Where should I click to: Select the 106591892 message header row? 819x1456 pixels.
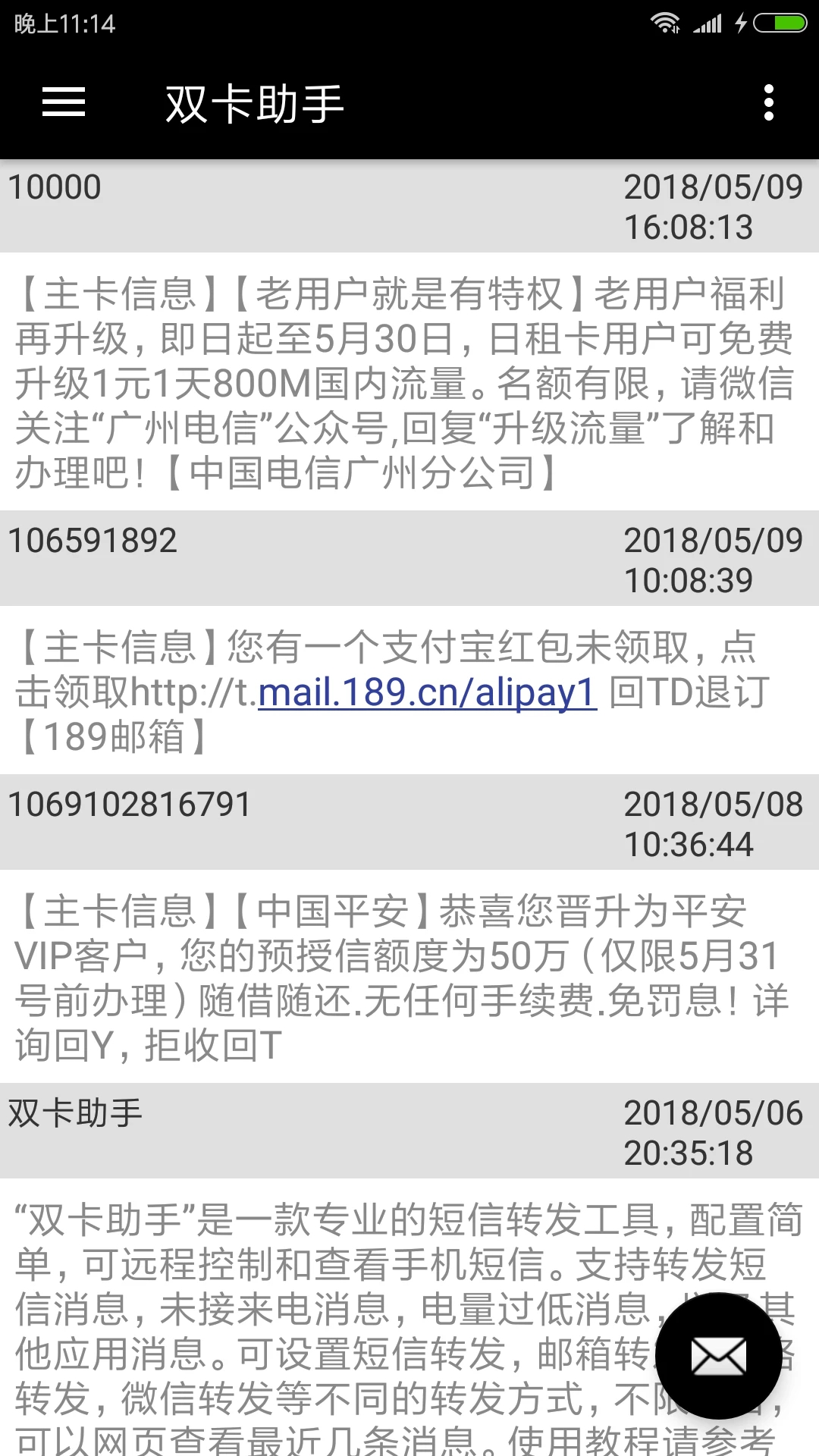coord(409,559)
